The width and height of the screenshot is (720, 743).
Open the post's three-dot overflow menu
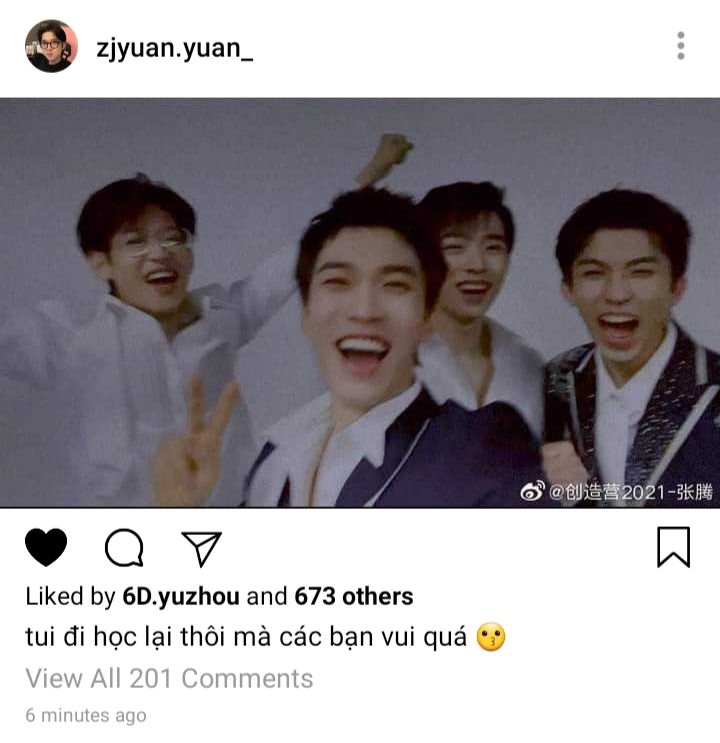680,46
